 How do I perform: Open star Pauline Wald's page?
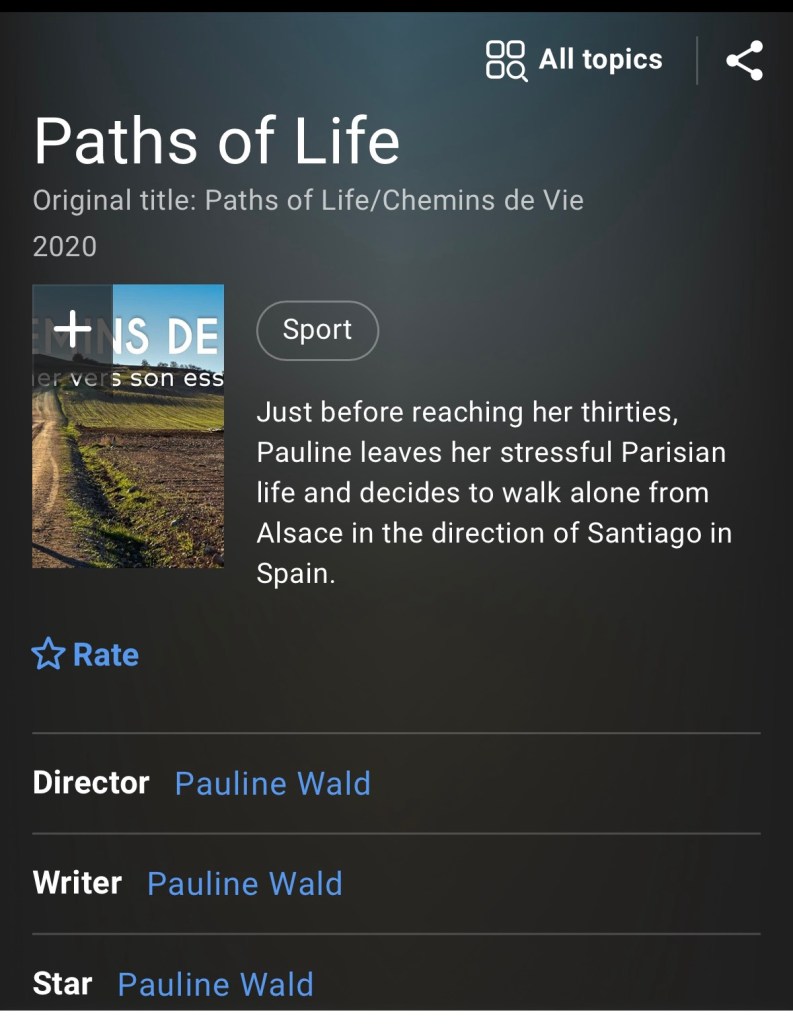click(215, 984)
